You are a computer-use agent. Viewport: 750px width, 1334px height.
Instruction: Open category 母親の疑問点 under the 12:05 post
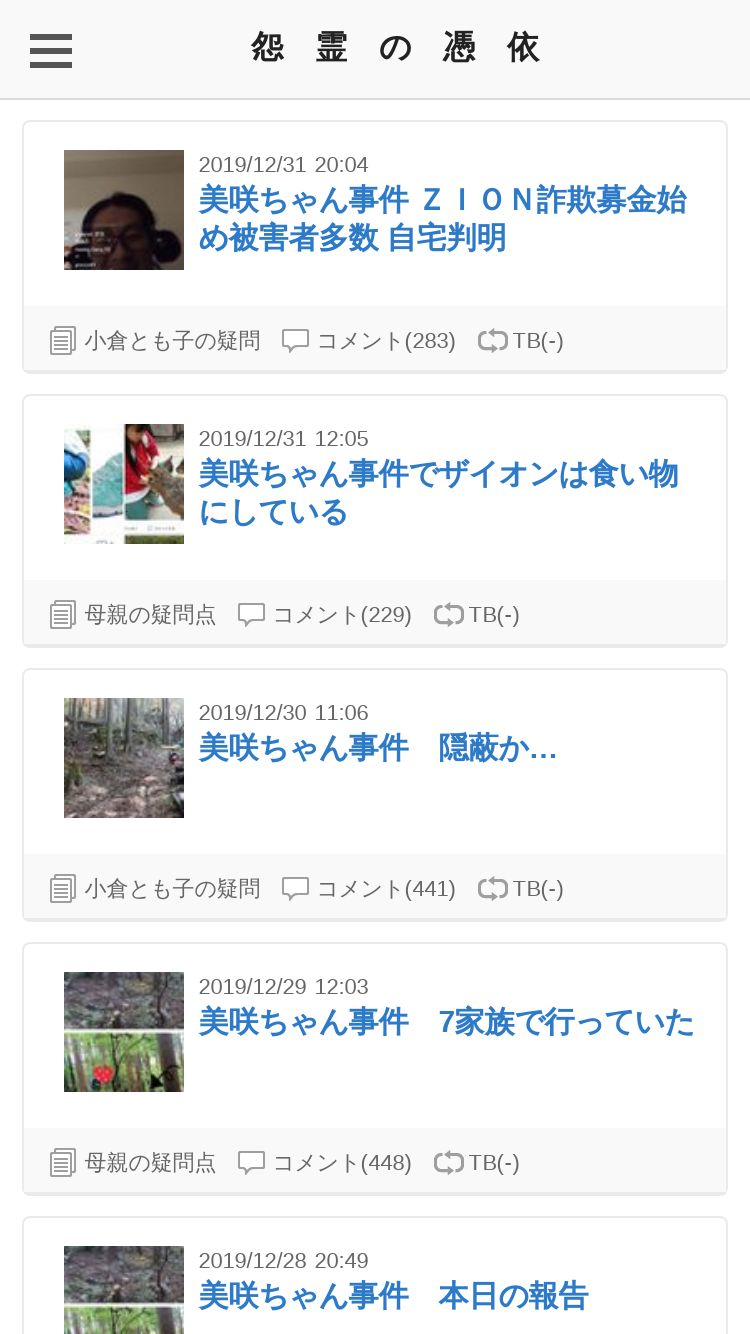click(150, 615)
